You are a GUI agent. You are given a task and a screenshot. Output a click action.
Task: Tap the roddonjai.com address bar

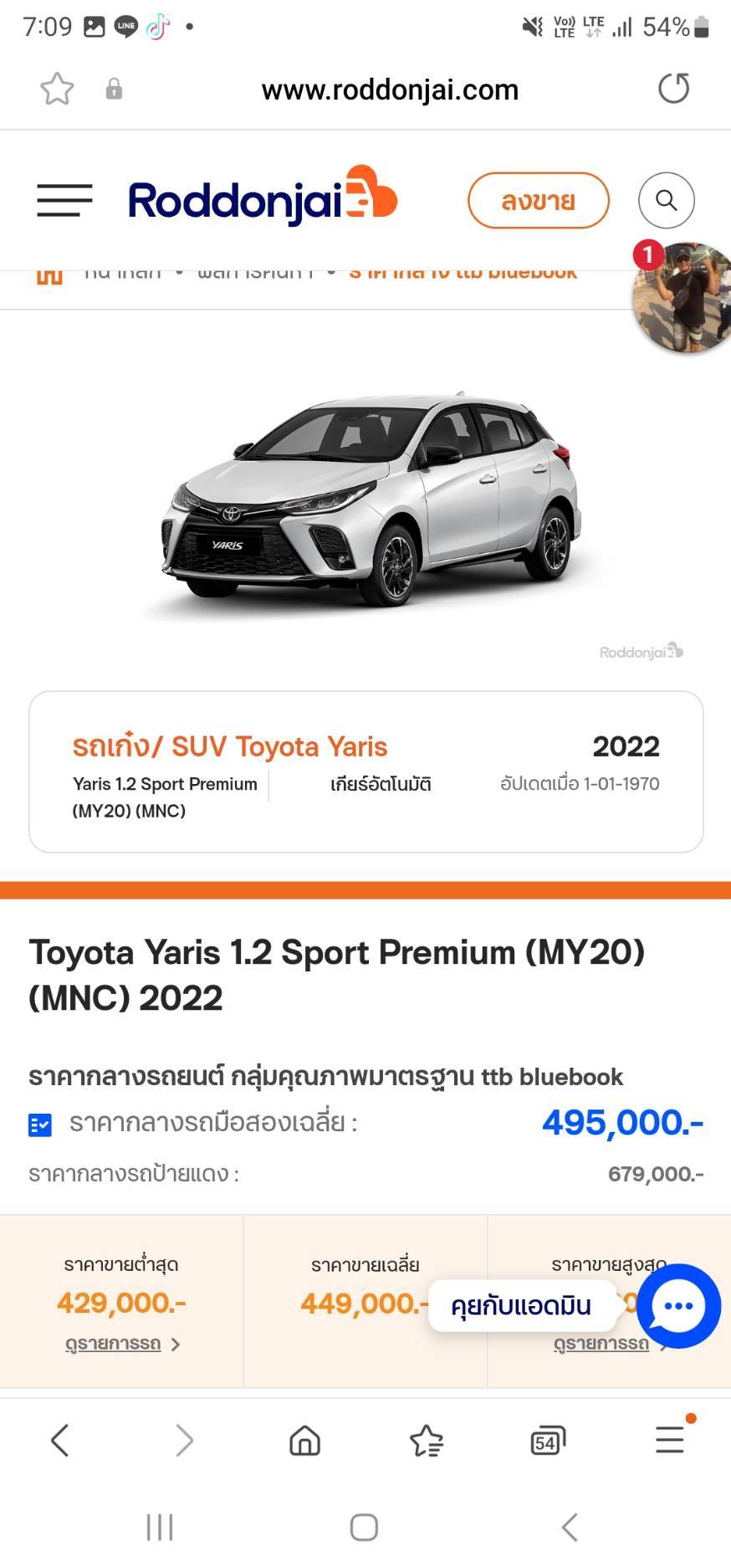390,90
